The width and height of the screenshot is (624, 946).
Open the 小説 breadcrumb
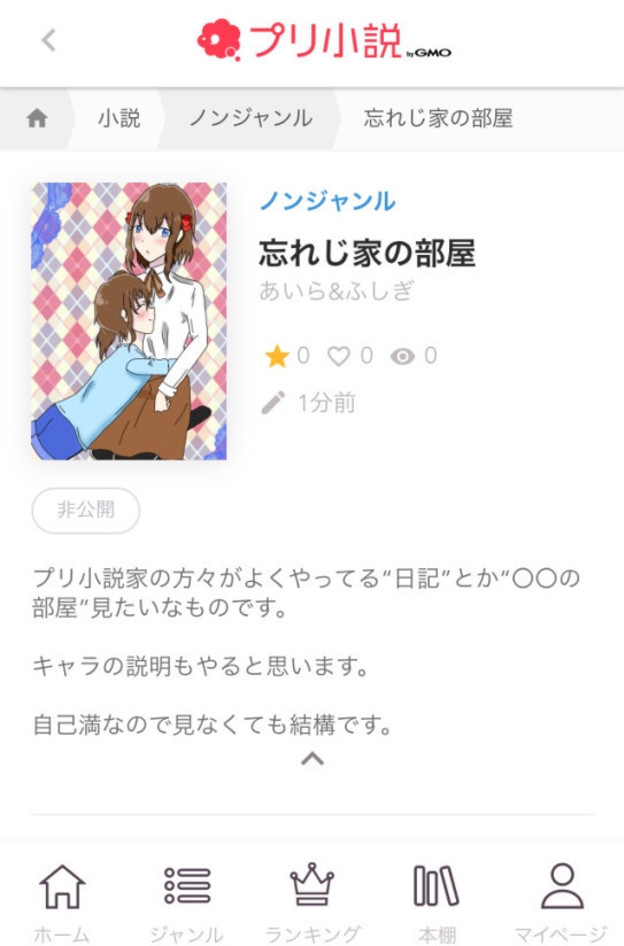click(x=118, y=119)
